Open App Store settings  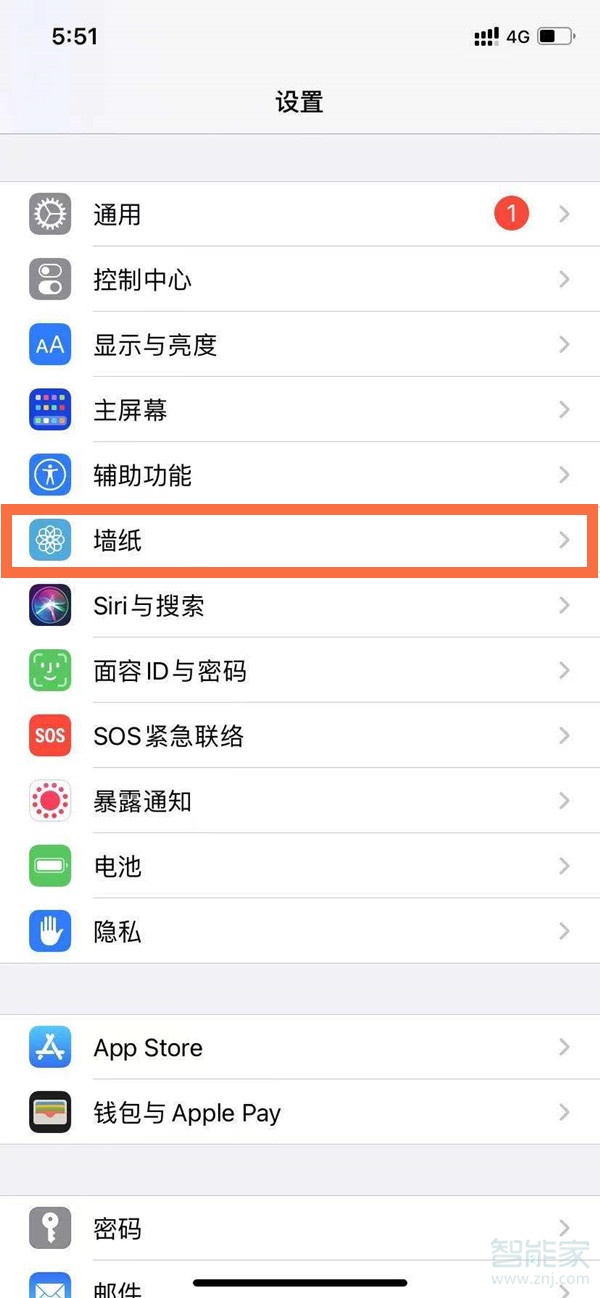coord(300,1048)
